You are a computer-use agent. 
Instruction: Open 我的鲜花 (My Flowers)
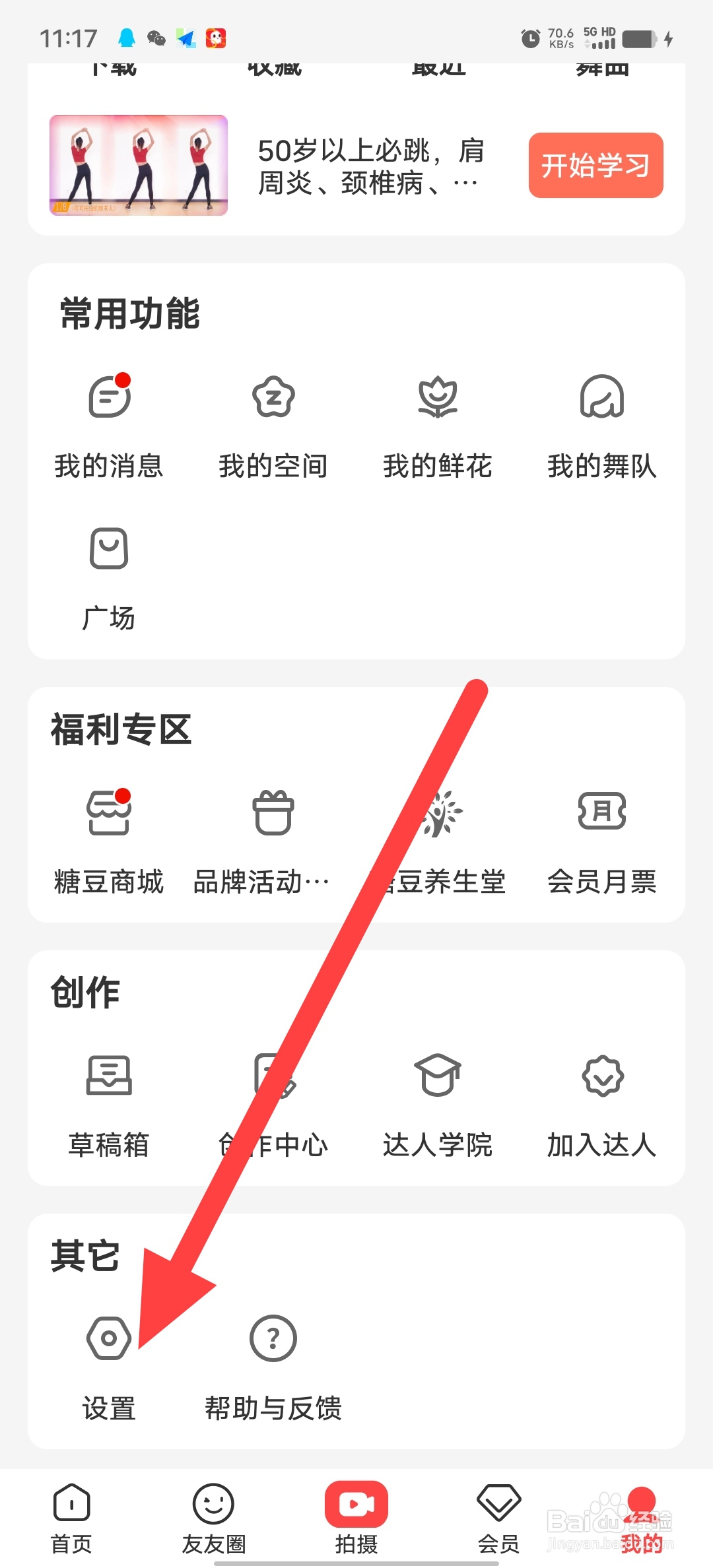437,422
